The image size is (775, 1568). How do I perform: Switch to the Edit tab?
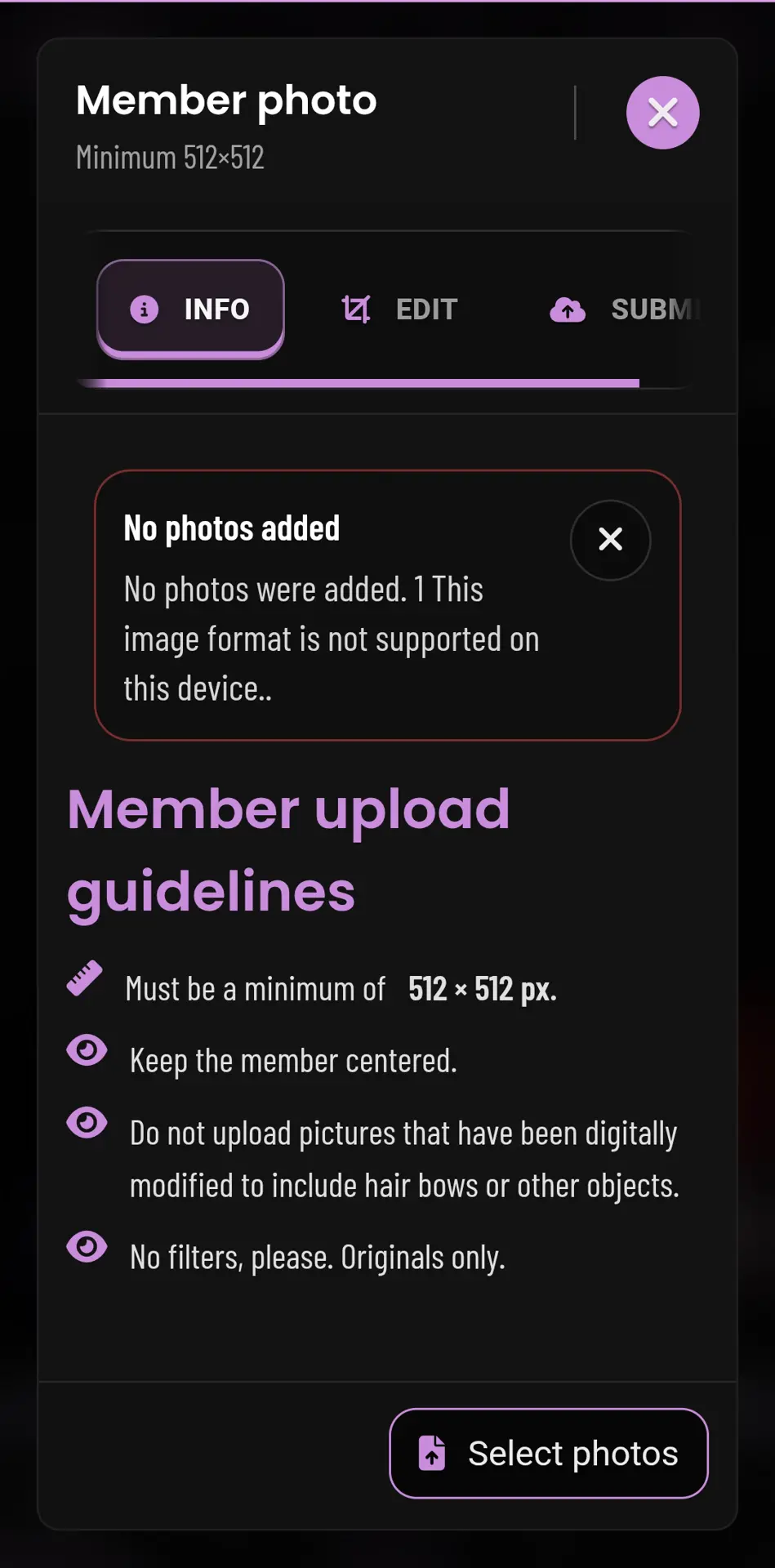399,310
